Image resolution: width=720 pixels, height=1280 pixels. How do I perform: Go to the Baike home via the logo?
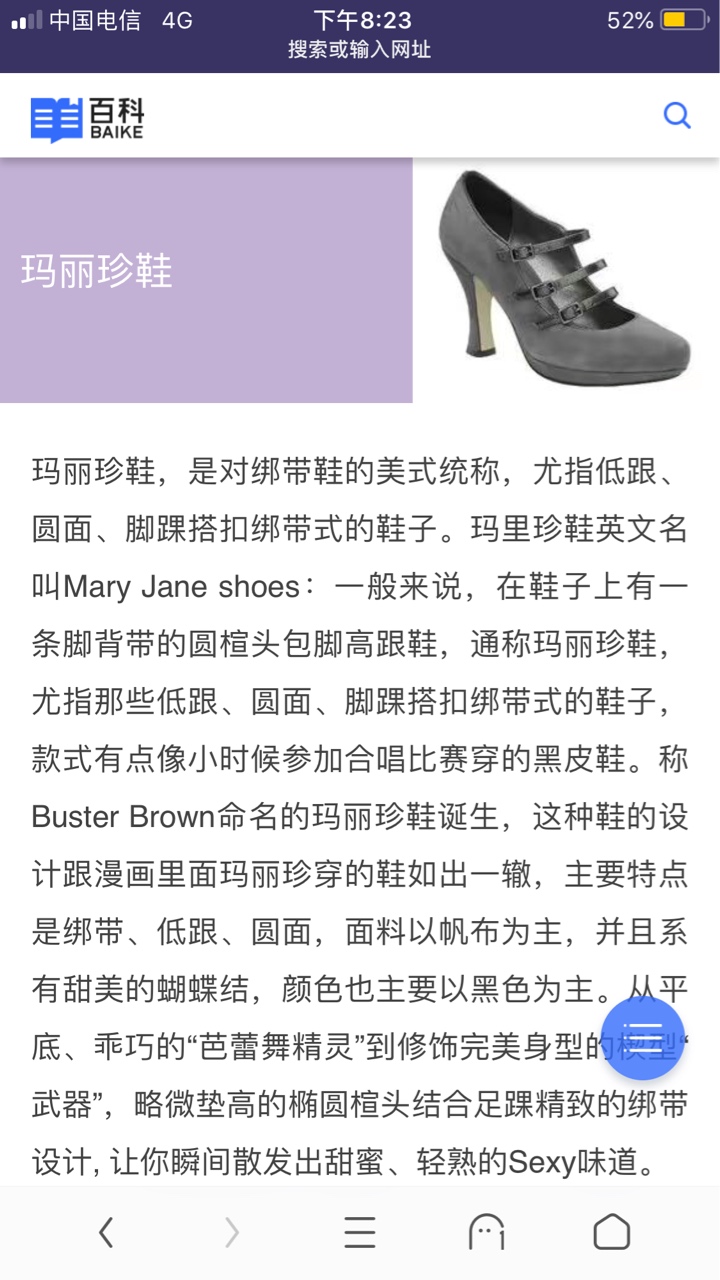(87, 119)
